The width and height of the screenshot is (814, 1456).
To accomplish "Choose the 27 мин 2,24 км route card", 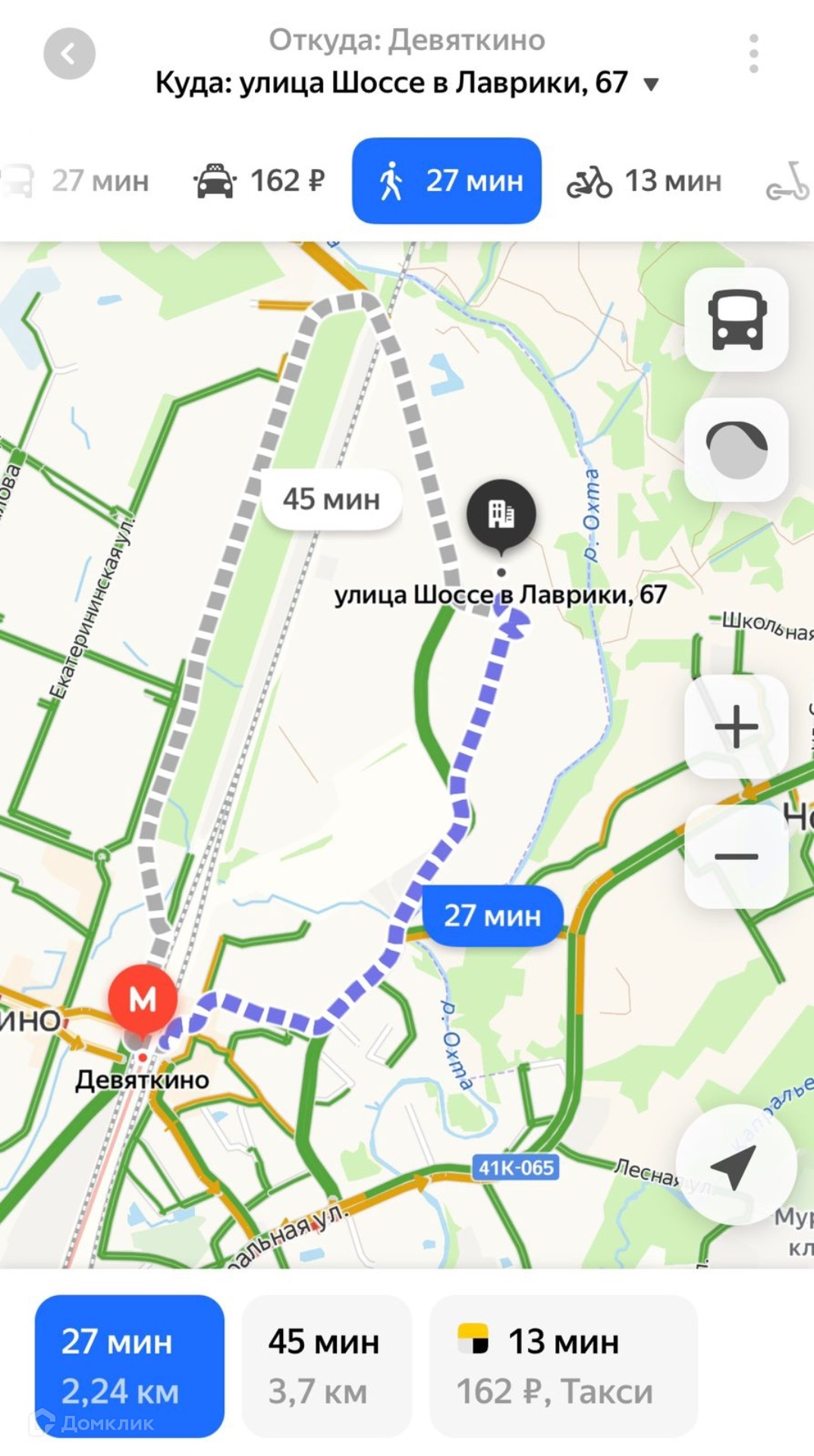I will click(x=130, y=1366).
